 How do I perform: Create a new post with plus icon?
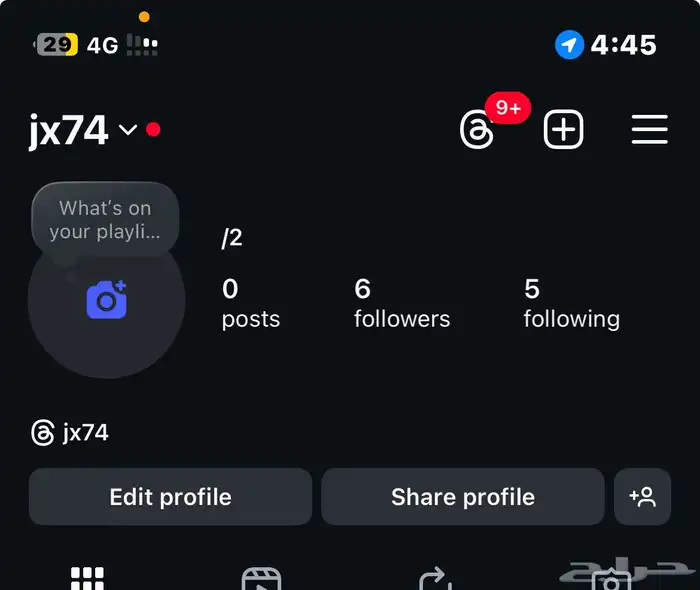coord(563,130)
